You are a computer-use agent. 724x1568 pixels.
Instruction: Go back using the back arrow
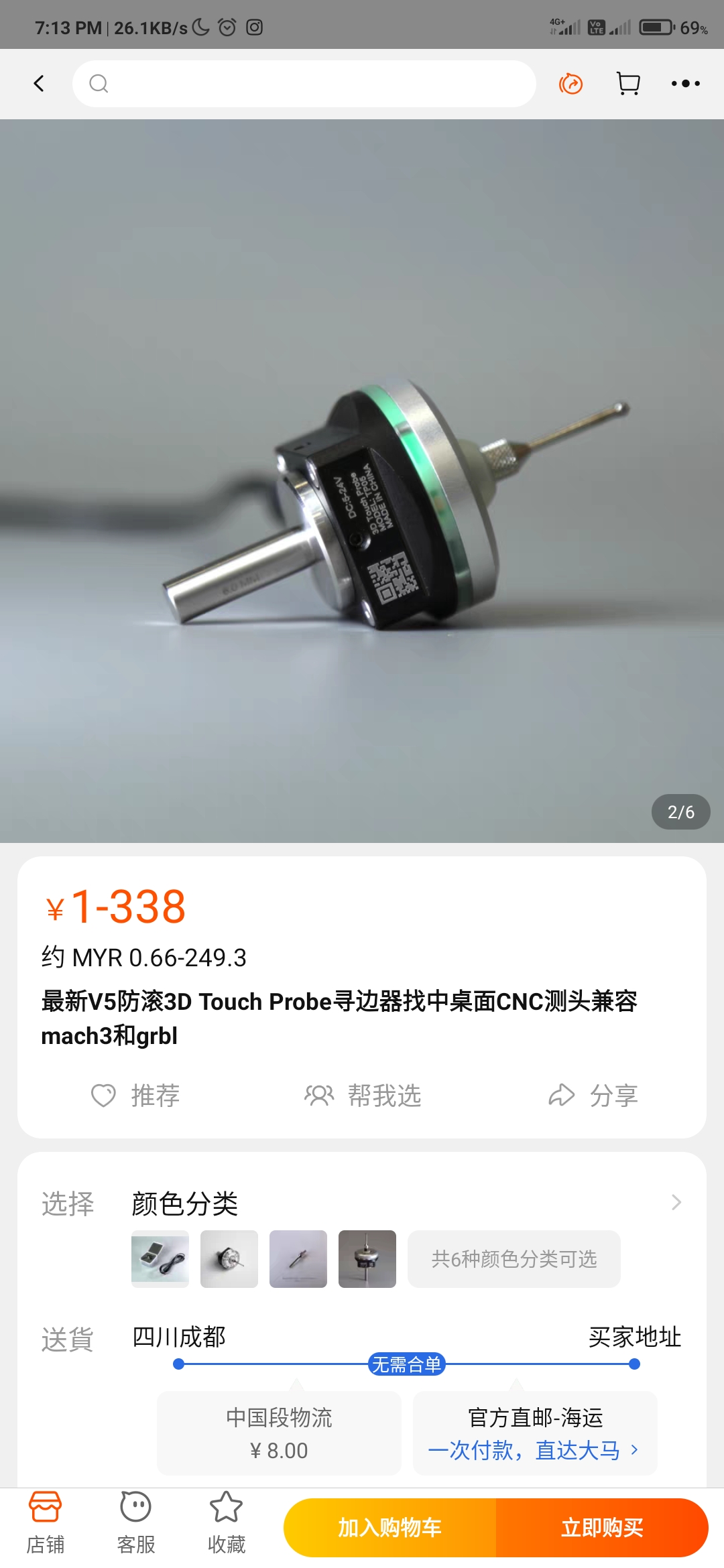(39, 84)
